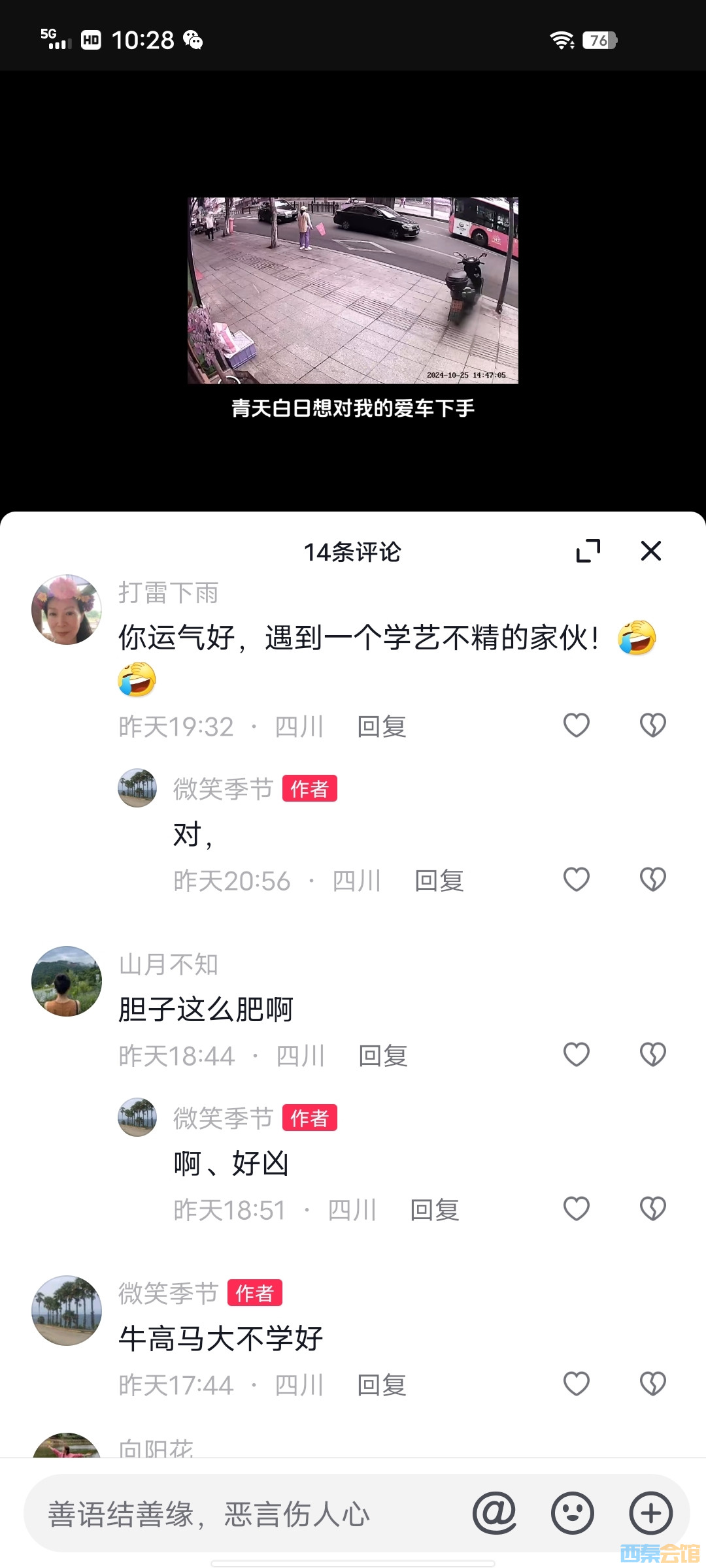This screenshot has height=1568, width=706.
Task: Reply to comment '牛高马大不学好'
Action: [x=382, y=1385]
